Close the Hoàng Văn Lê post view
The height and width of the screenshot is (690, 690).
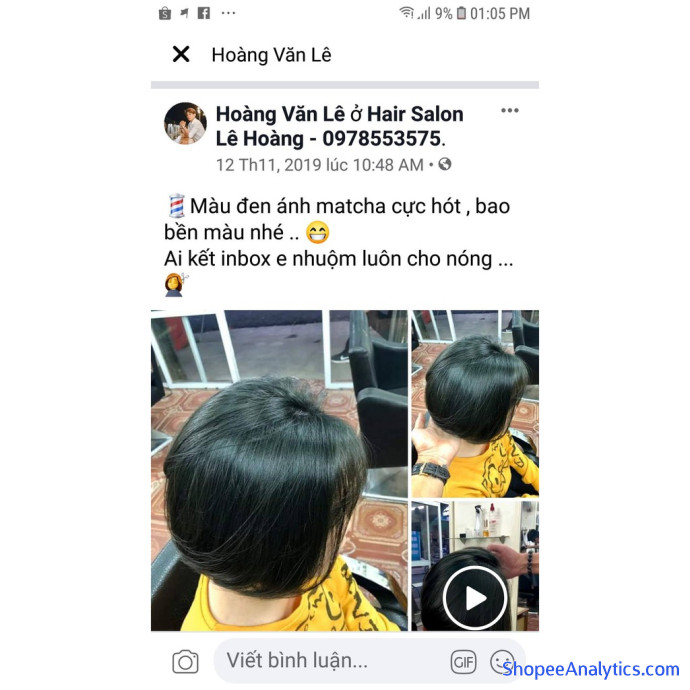coord(181,54)
